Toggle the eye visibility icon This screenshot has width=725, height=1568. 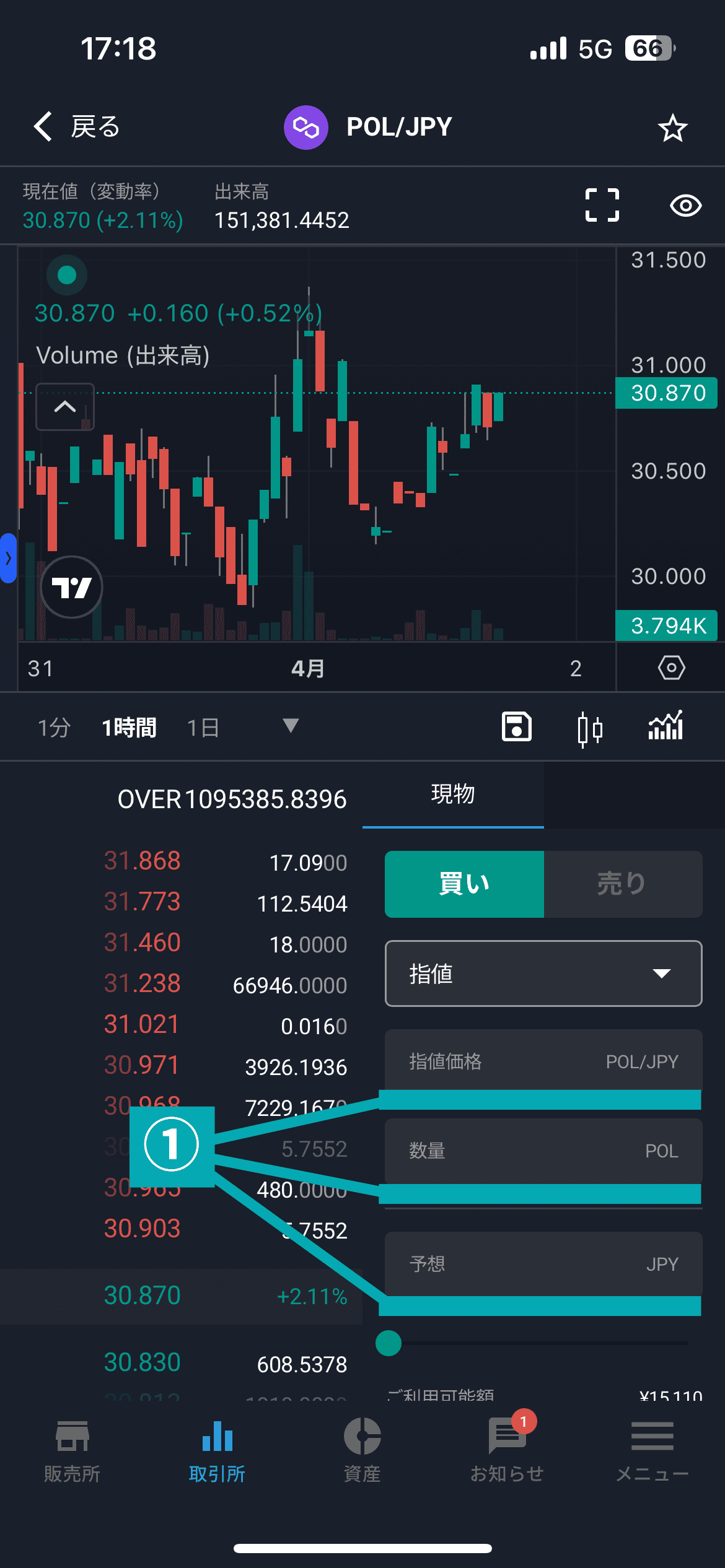click(685, 206)
